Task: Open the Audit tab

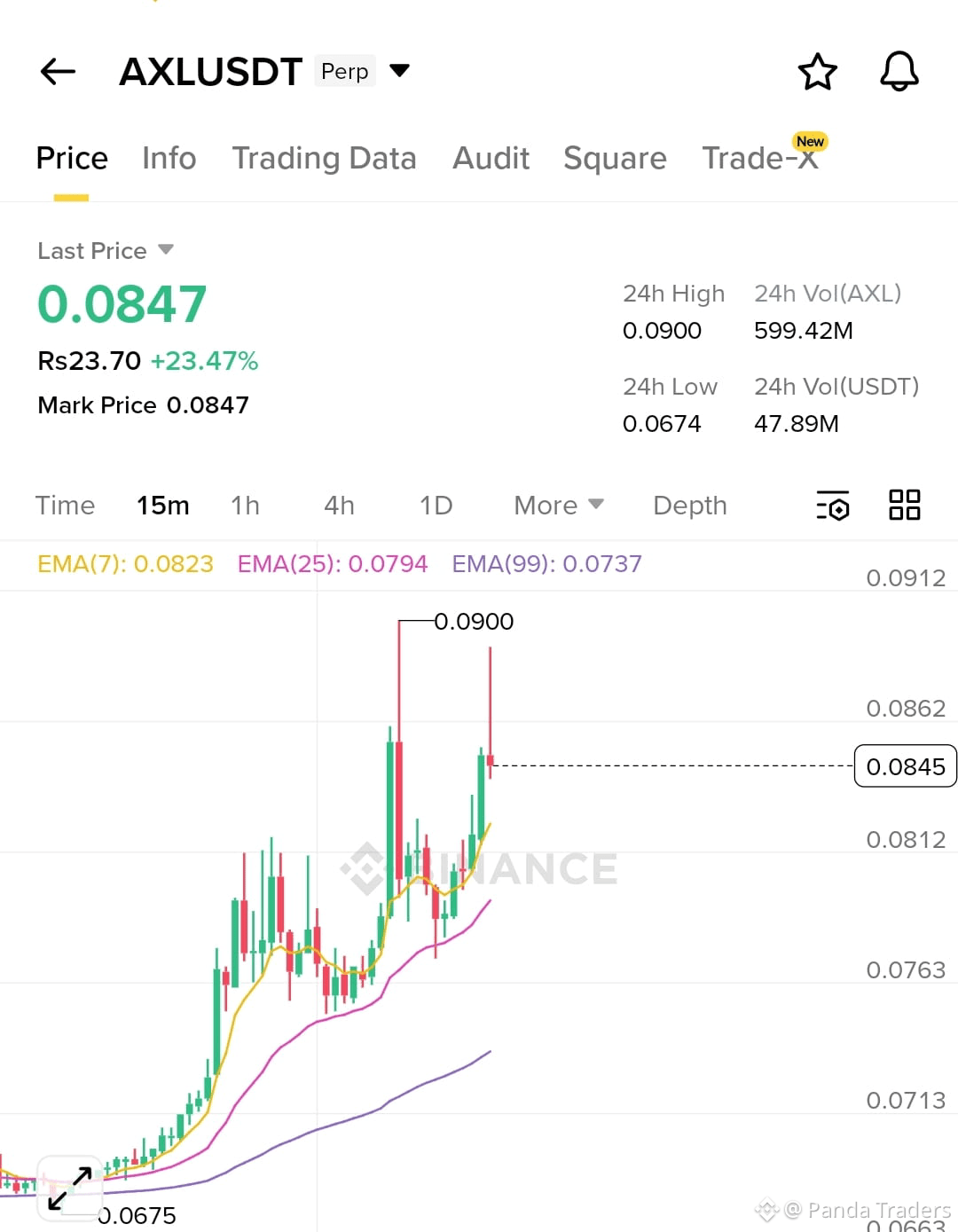Action: click(491, 158)
